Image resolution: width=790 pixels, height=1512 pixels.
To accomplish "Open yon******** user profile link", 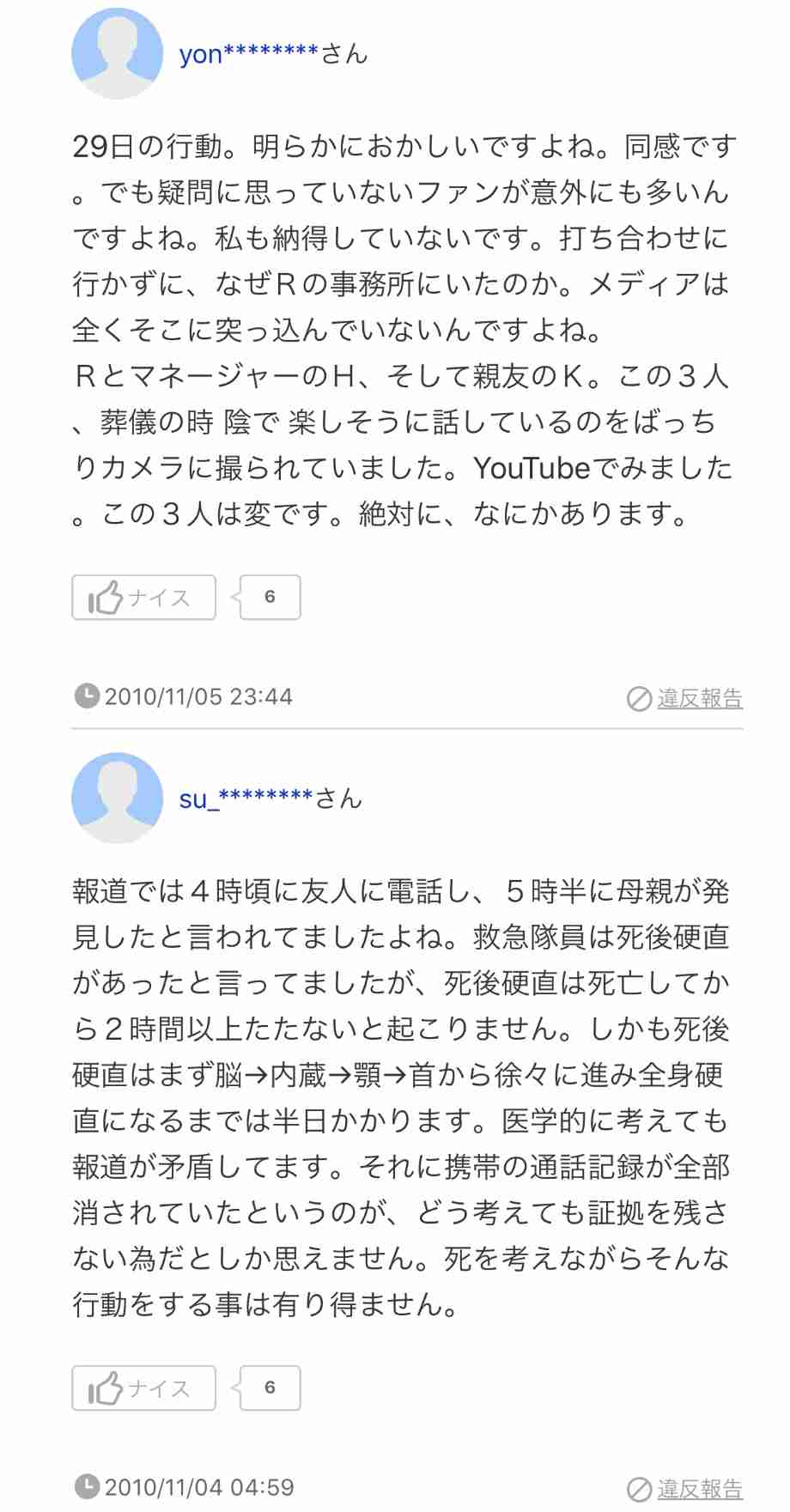I will coord(249,54).
